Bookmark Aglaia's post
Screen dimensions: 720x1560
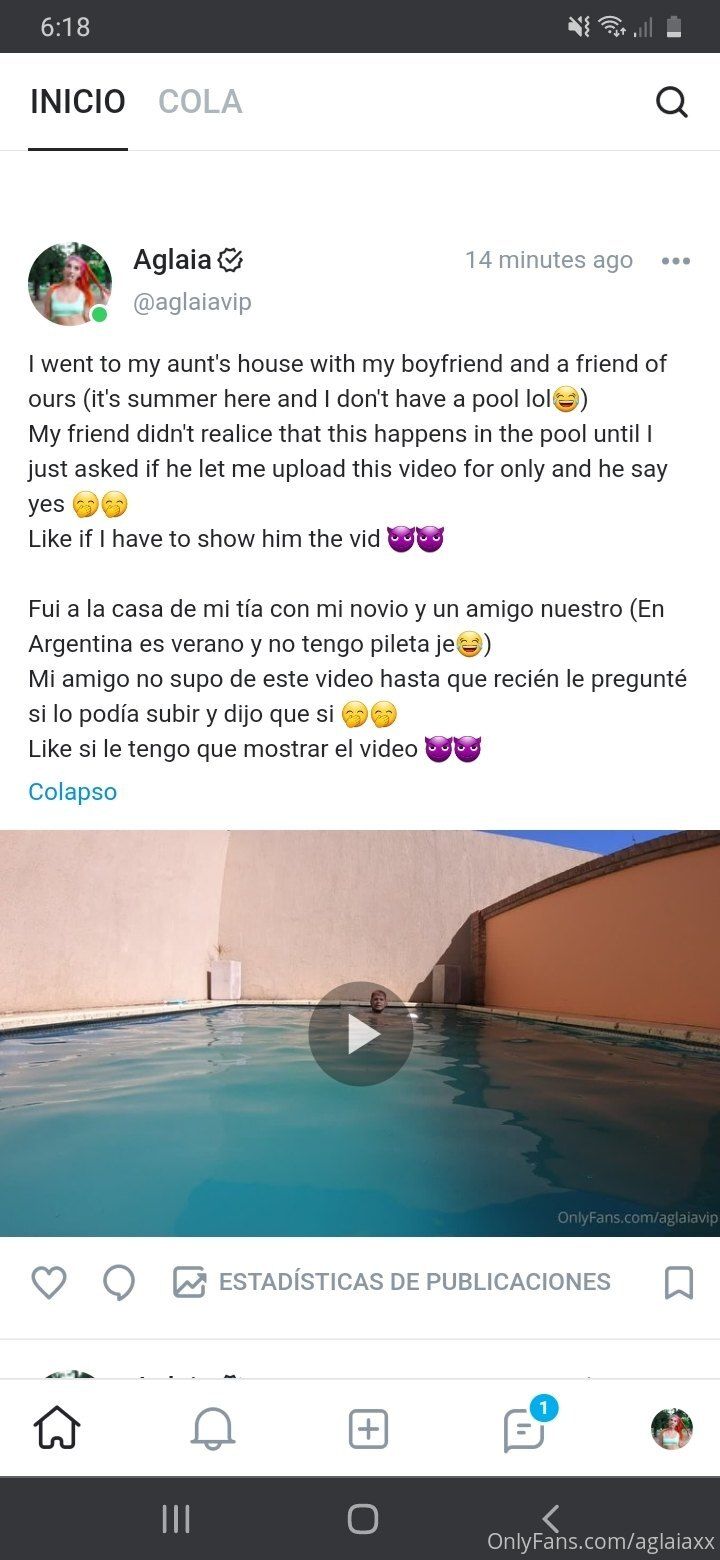(678, 1282)
